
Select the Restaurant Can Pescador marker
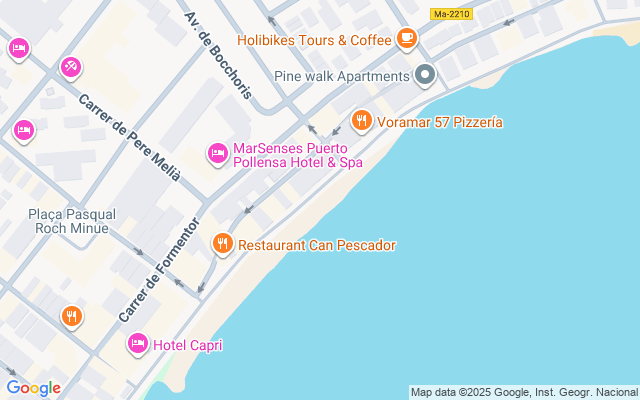point(223,244)
